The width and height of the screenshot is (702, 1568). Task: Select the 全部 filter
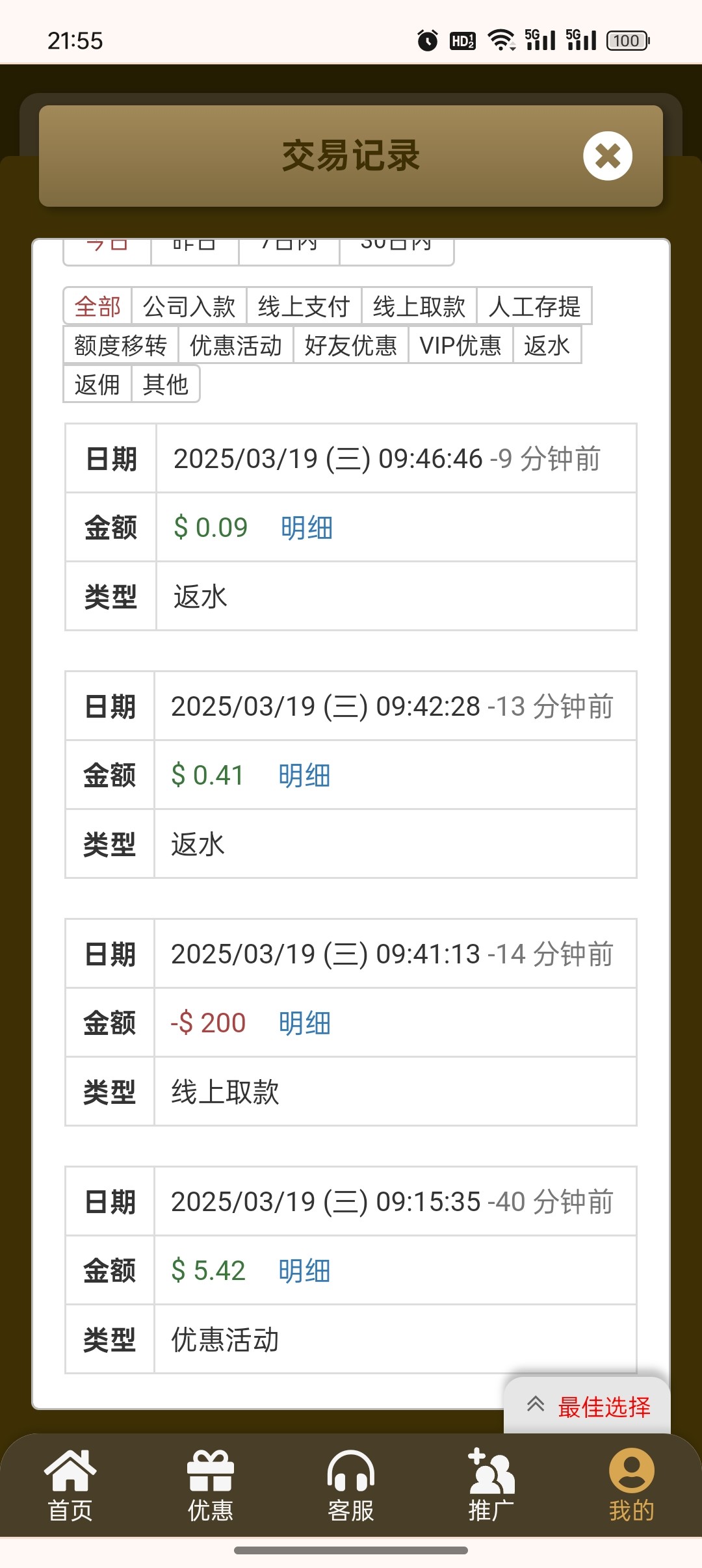pos(97,306)
